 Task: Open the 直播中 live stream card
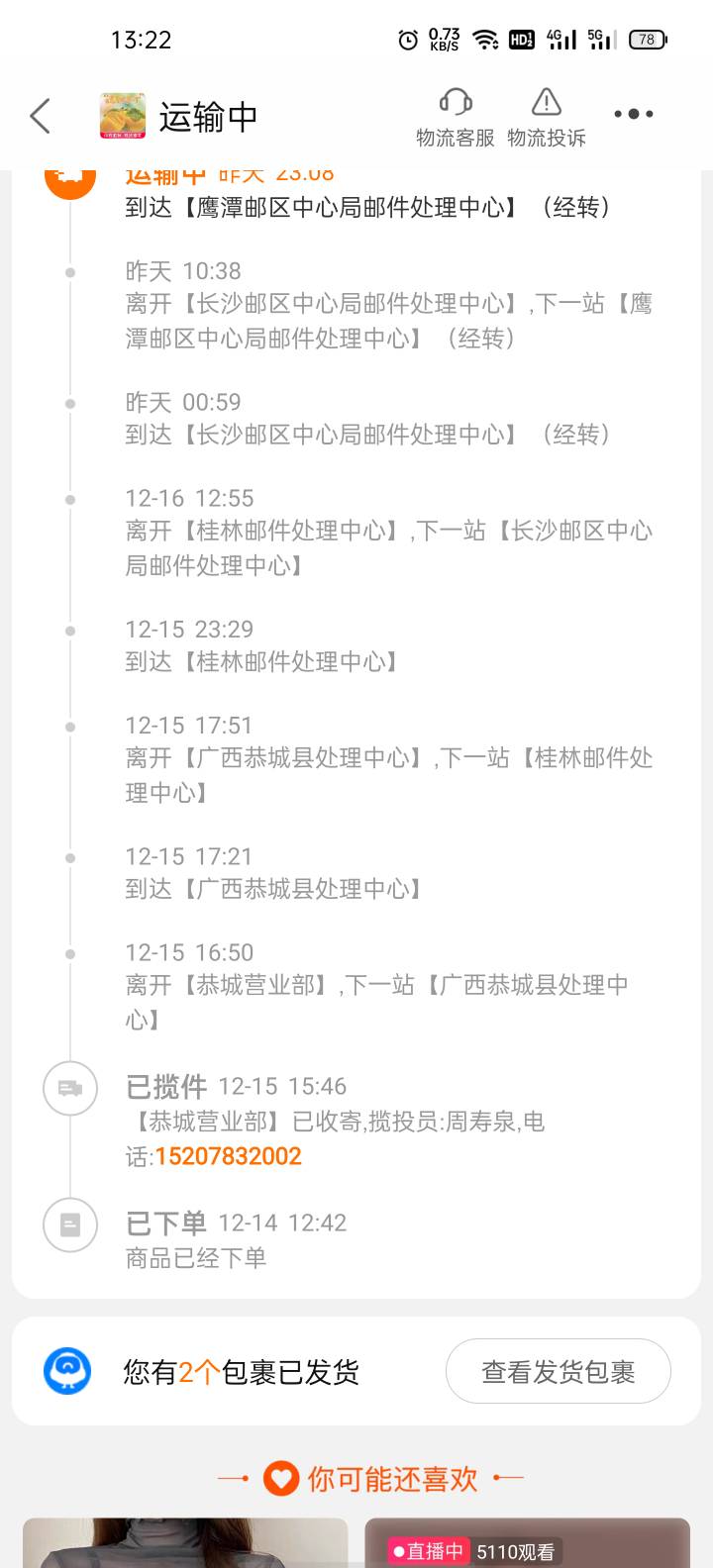click(527, 1544)
